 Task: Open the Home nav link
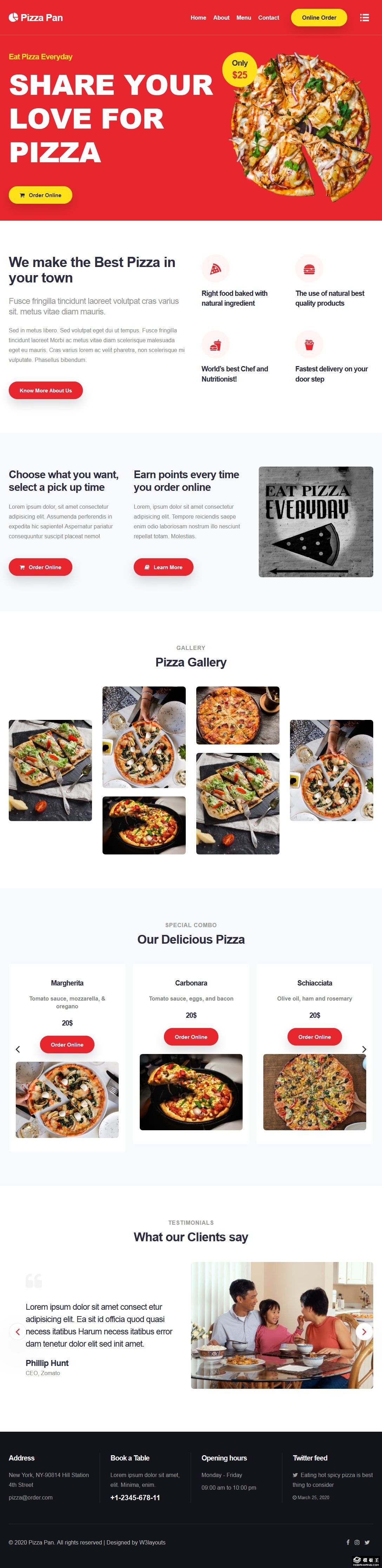click(198, 18)
